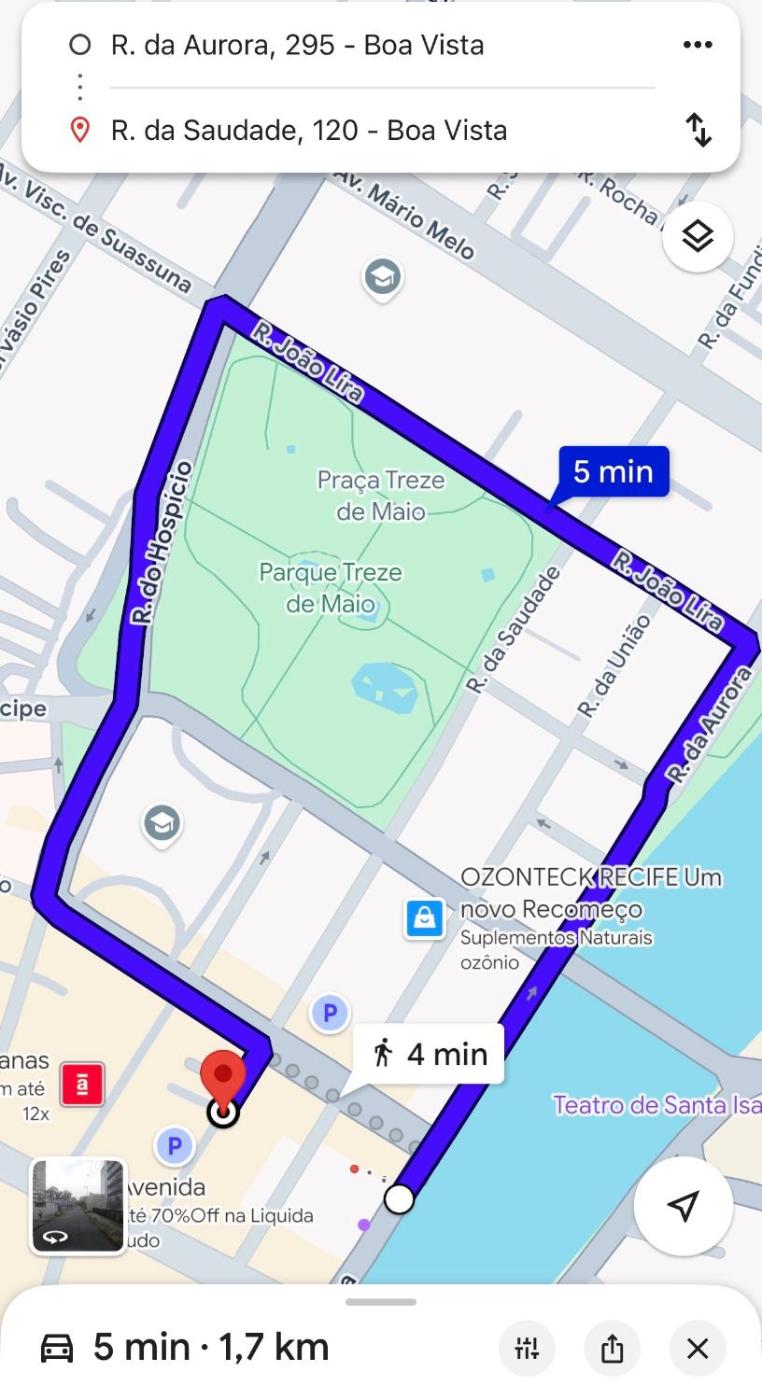Tap the Praça Treze de Maio label

(380, 496)
